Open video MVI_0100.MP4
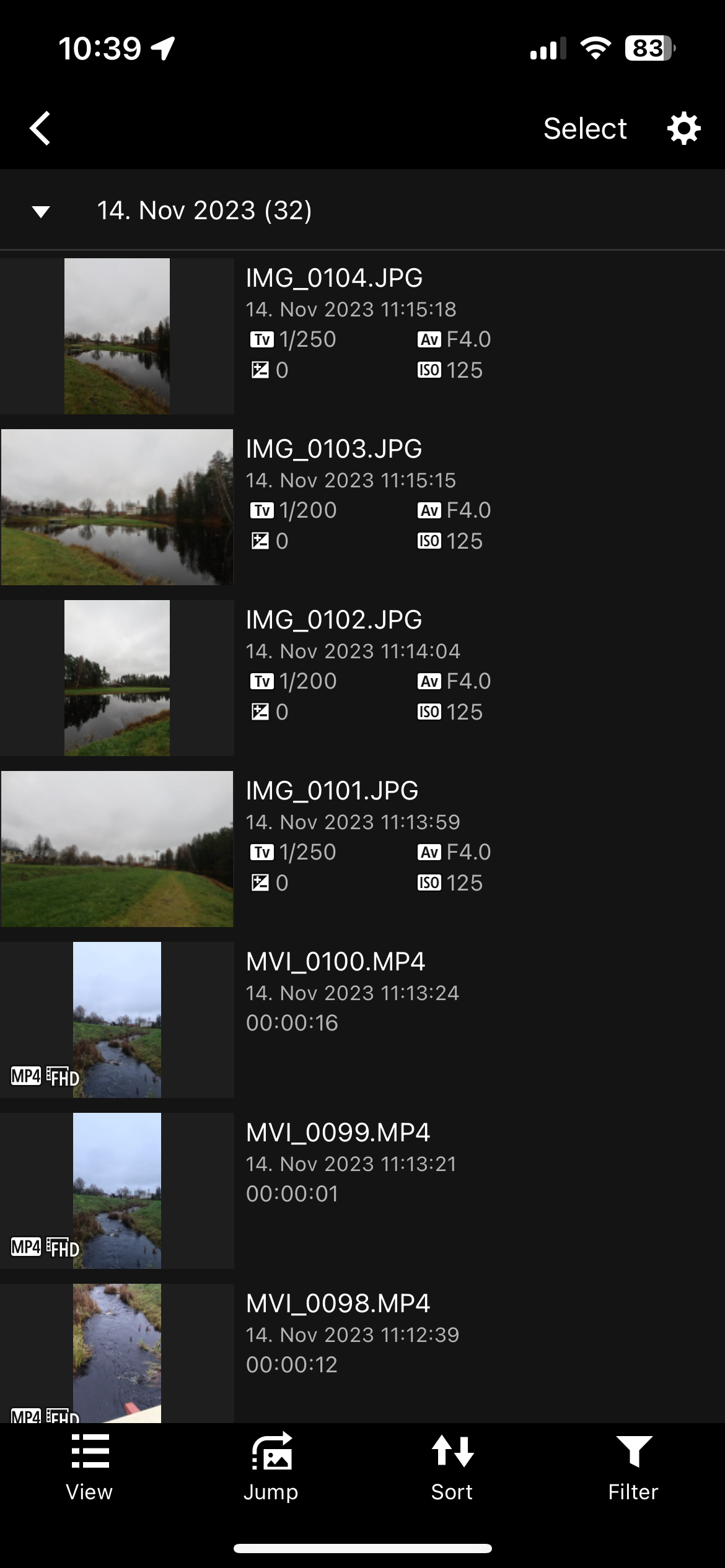Viewport: 725px width, 1568px height. [x=362, y=1020]
